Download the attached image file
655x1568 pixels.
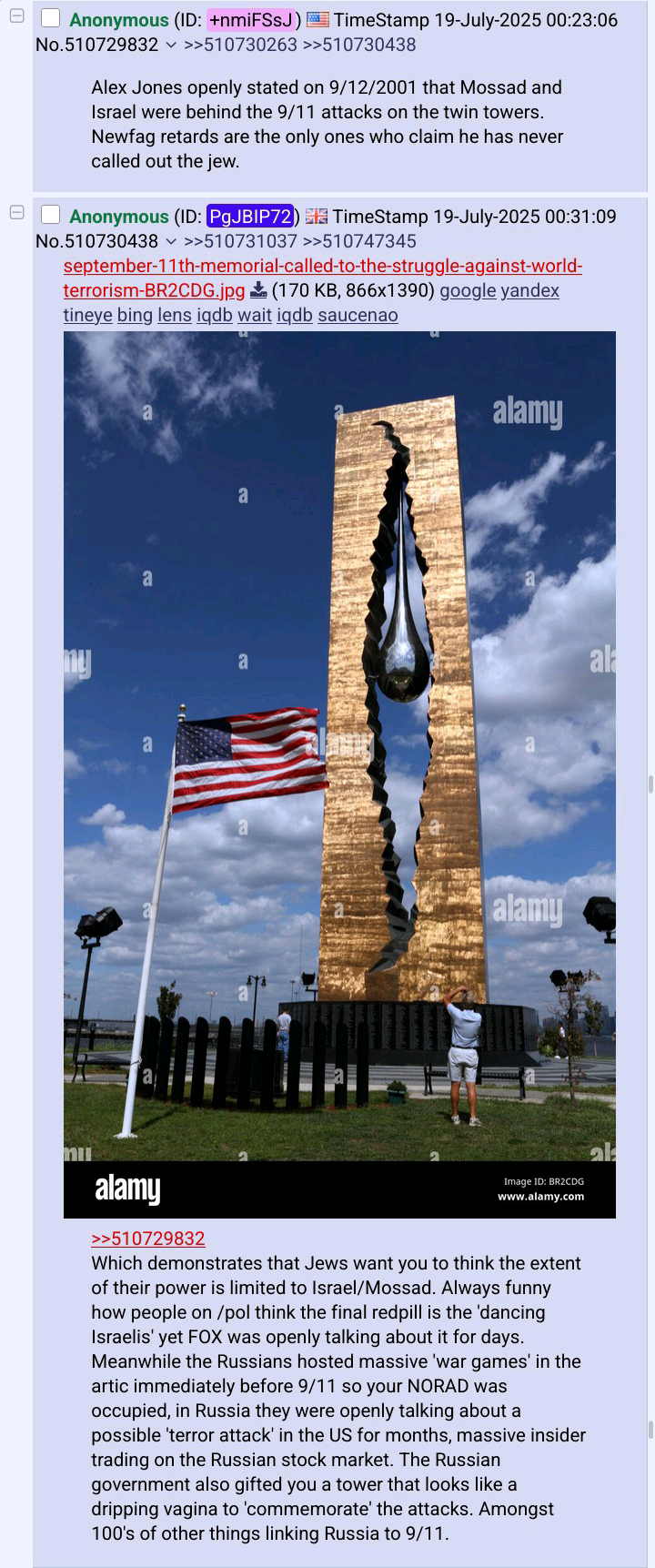click(x=258, y=290)
